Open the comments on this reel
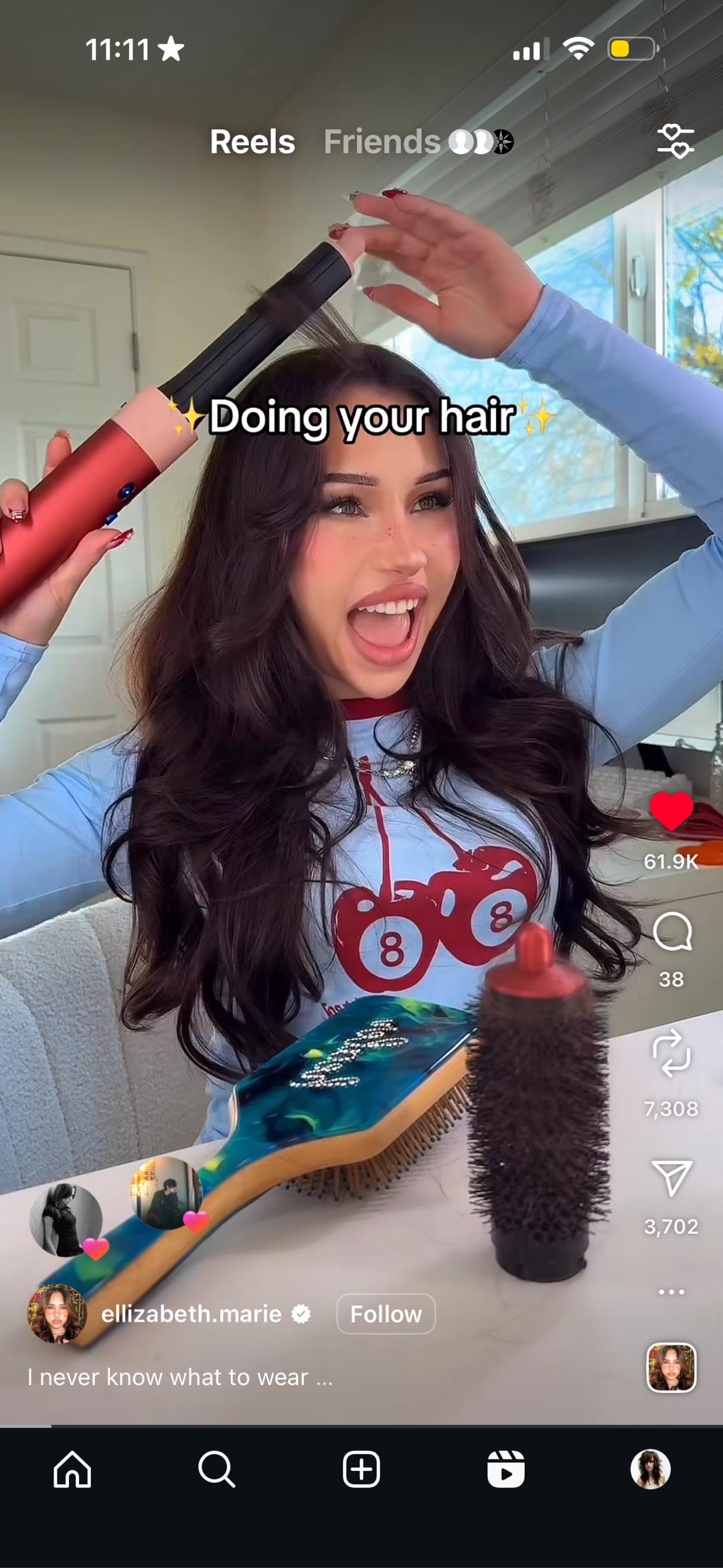The image size is (723, 1568). 671,932
